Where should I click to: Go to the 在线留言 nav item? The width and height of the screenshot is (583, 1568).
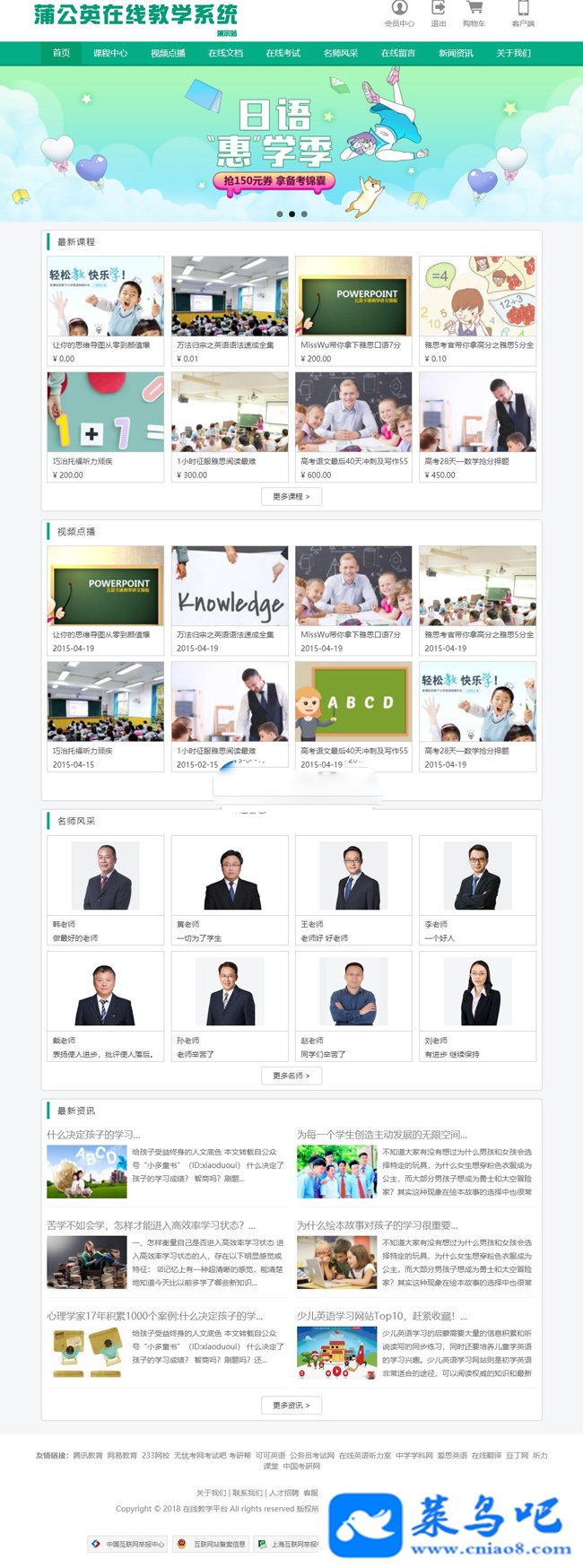[398, 53]
